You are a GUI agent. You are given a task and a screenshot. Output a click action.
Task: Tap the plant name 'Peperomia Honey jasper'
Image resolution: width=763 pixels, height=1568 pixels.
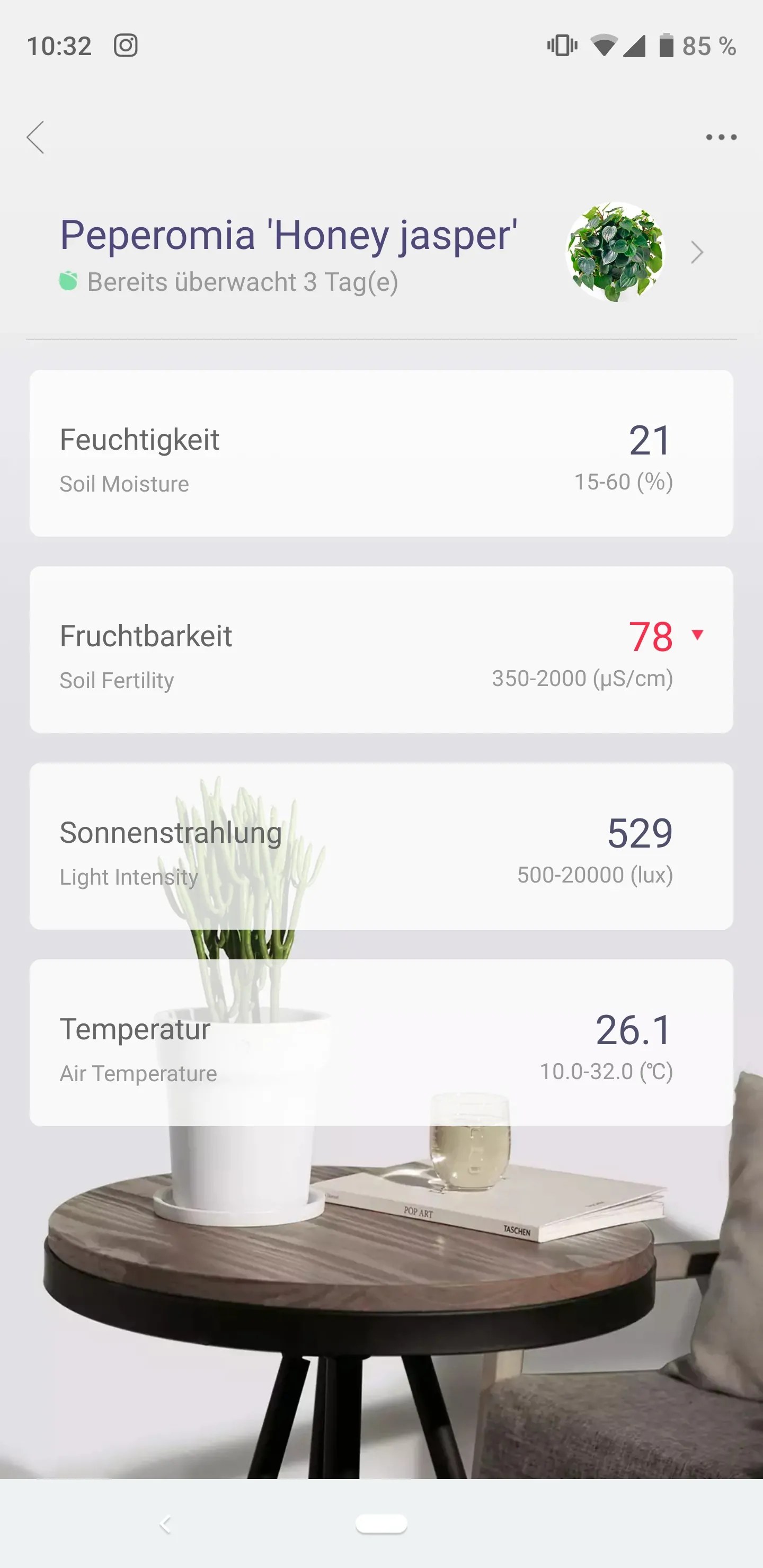tap(287, 233)
